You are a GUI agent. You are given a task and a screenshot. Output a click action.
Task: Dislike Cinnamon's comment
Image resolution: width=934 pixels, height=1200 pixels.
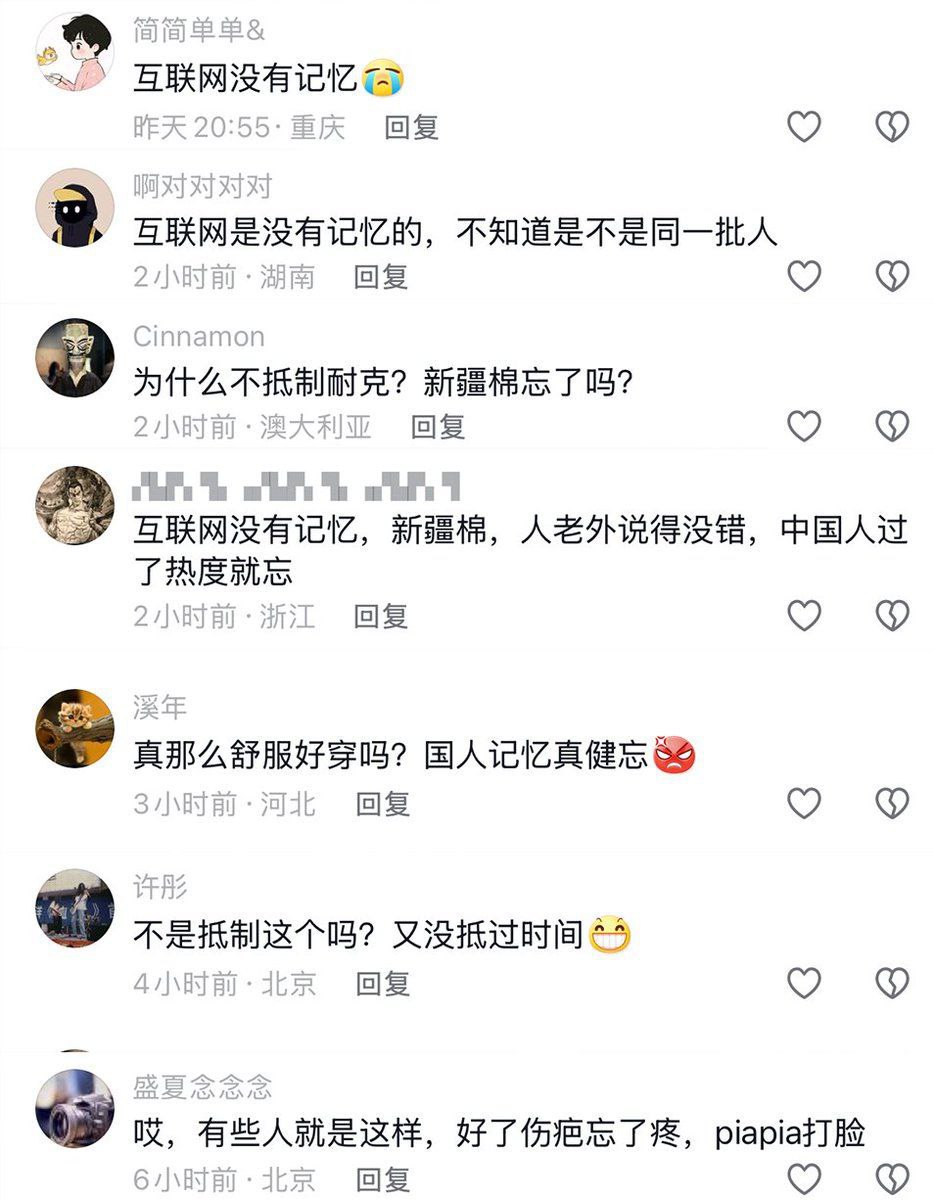(891, 427)
